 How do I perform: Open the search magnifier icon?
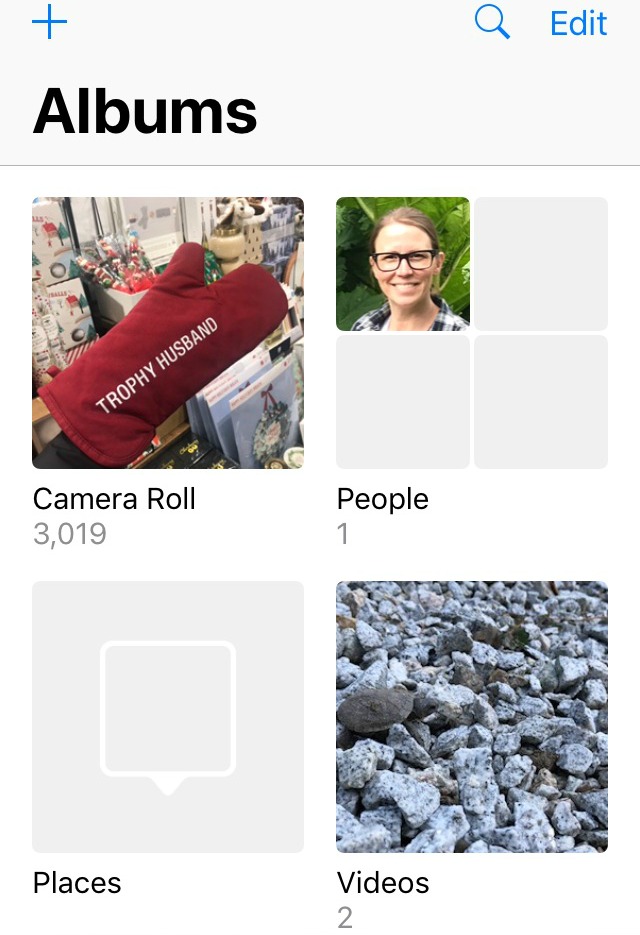pos(492,22)
